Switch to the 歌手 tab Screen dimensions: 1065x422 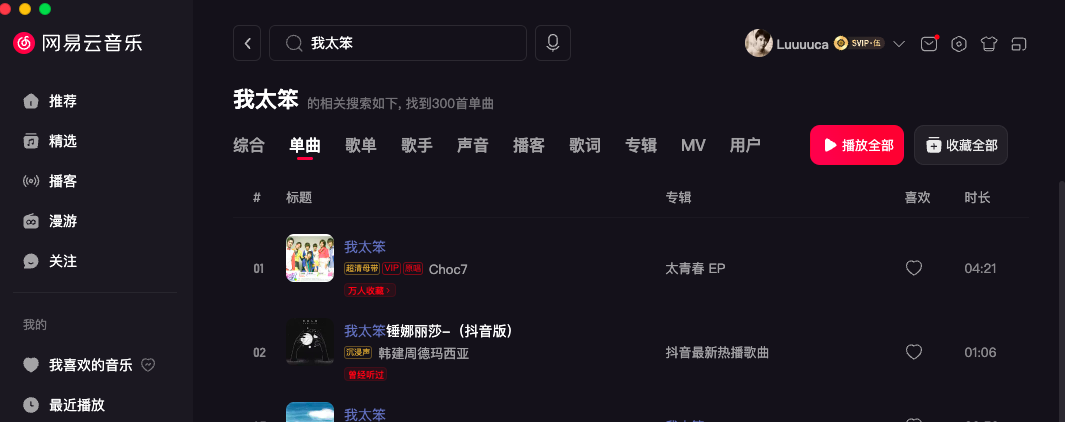(x=417, y=145)
